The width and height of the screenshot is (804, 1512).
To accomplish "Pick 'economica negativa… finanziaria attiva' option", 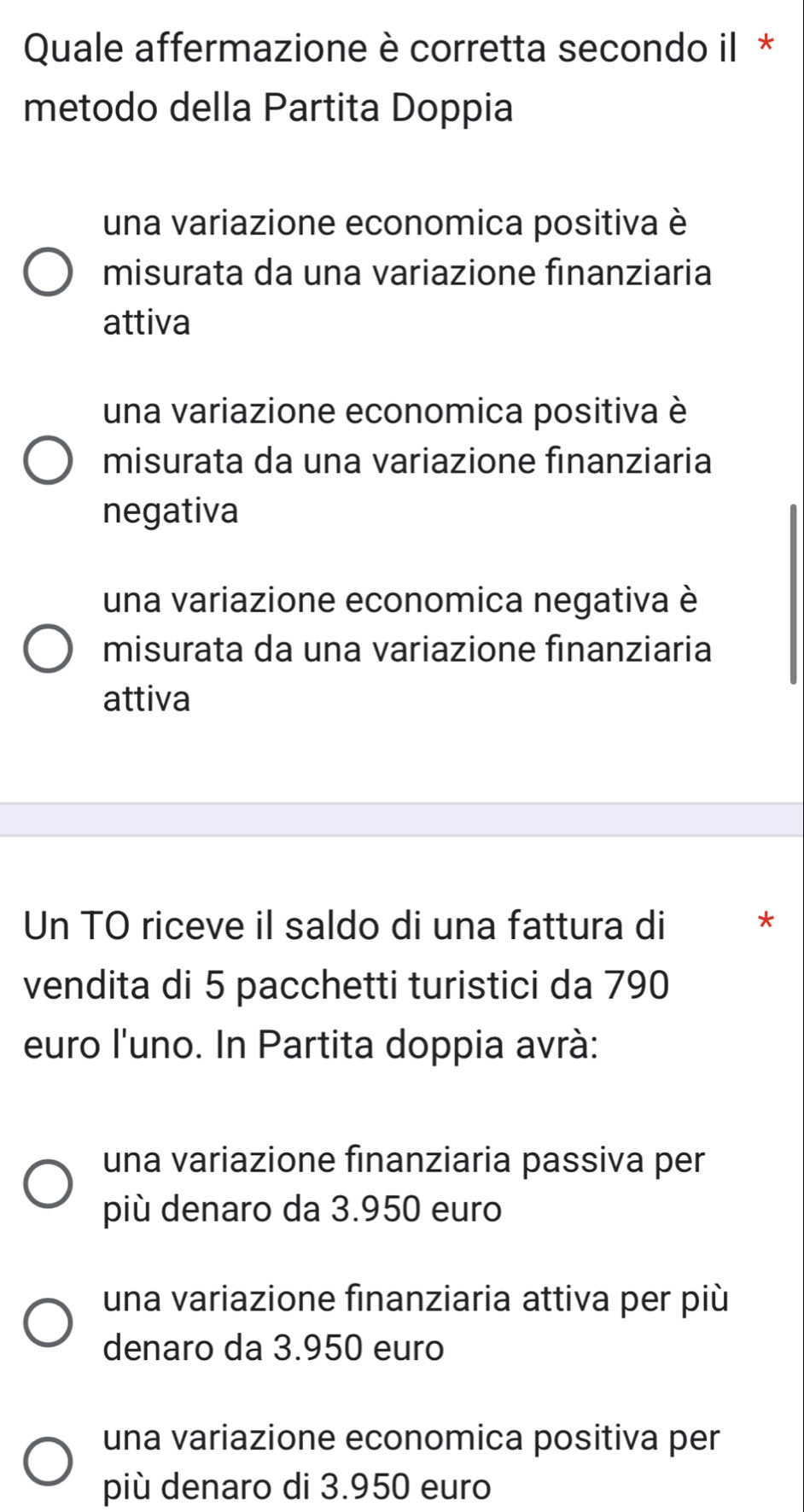I will click(48, 650).
